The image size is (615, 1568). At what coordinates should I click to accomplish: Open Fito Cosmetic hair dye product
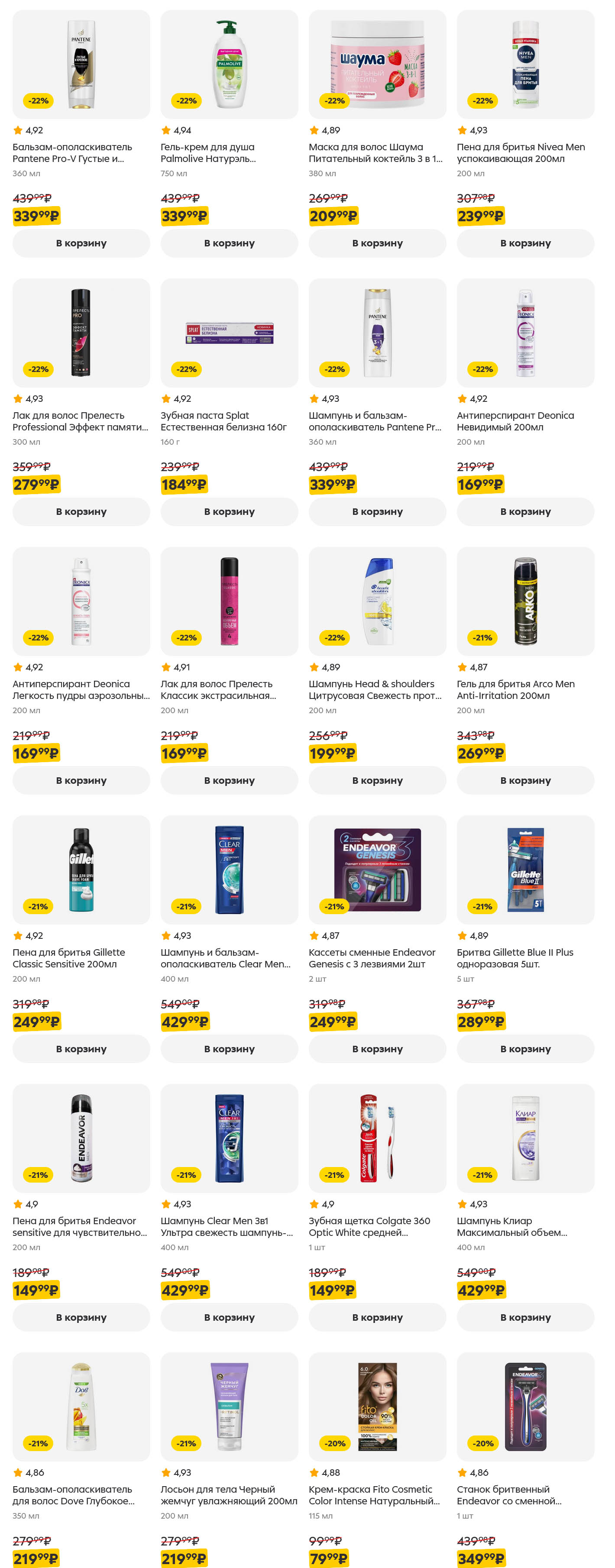click(x=377, y=1406)
